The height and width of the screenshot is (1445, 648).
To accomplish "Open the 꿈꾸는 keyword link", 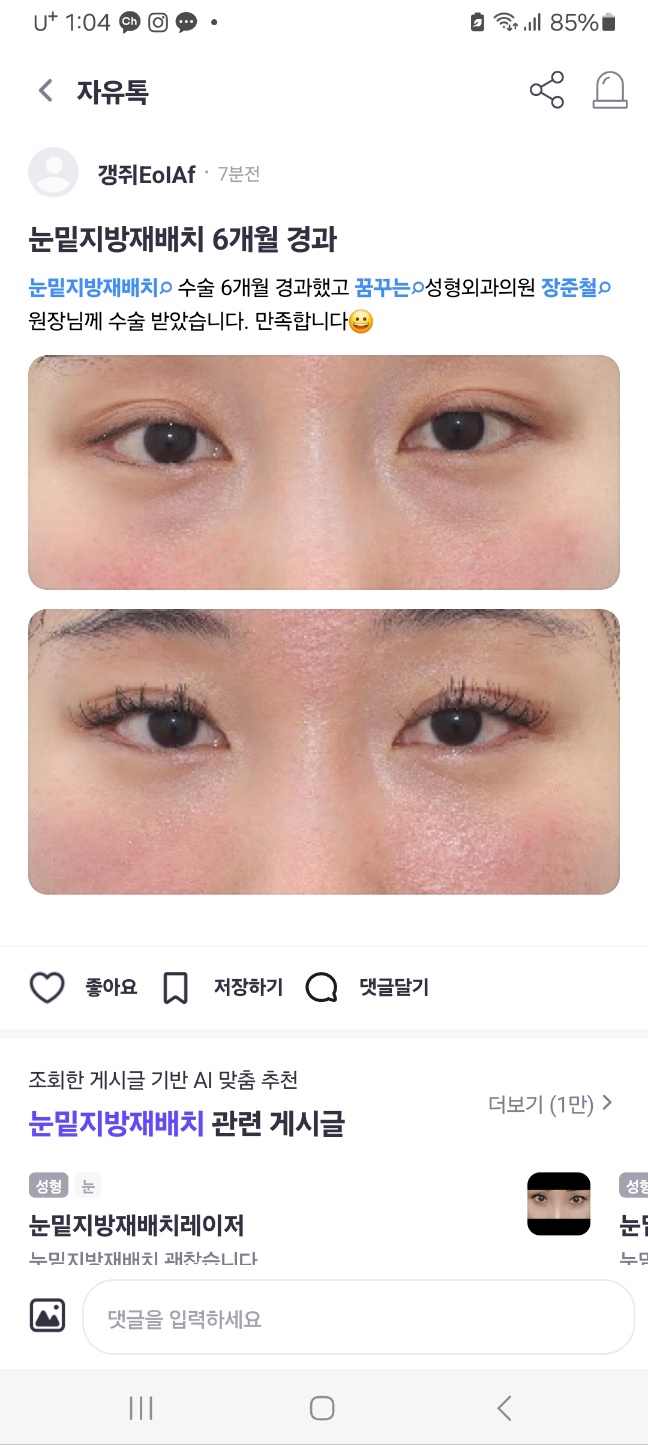I will pyautogui.click(x=389, y=288).
